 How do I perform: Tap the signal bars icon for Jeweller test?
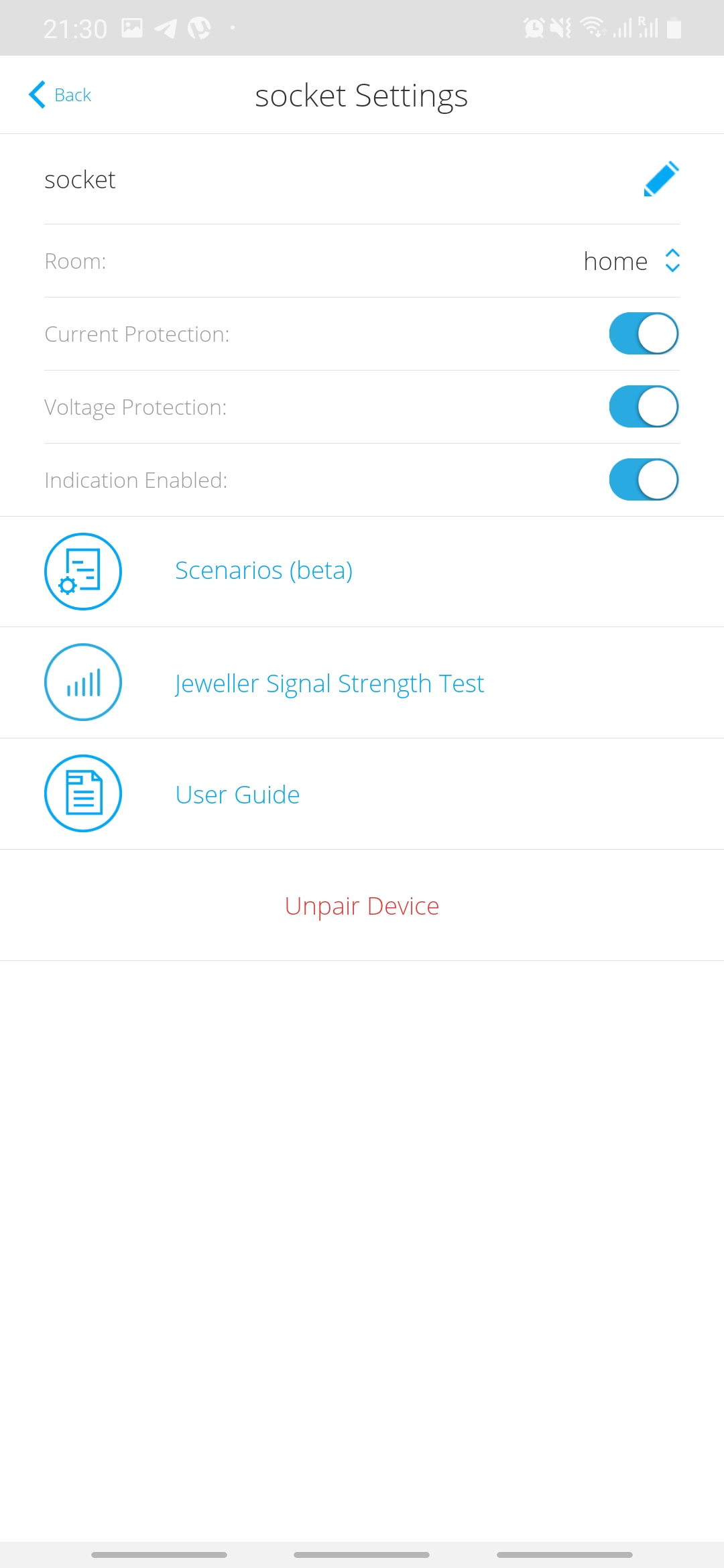pos(82,682)
